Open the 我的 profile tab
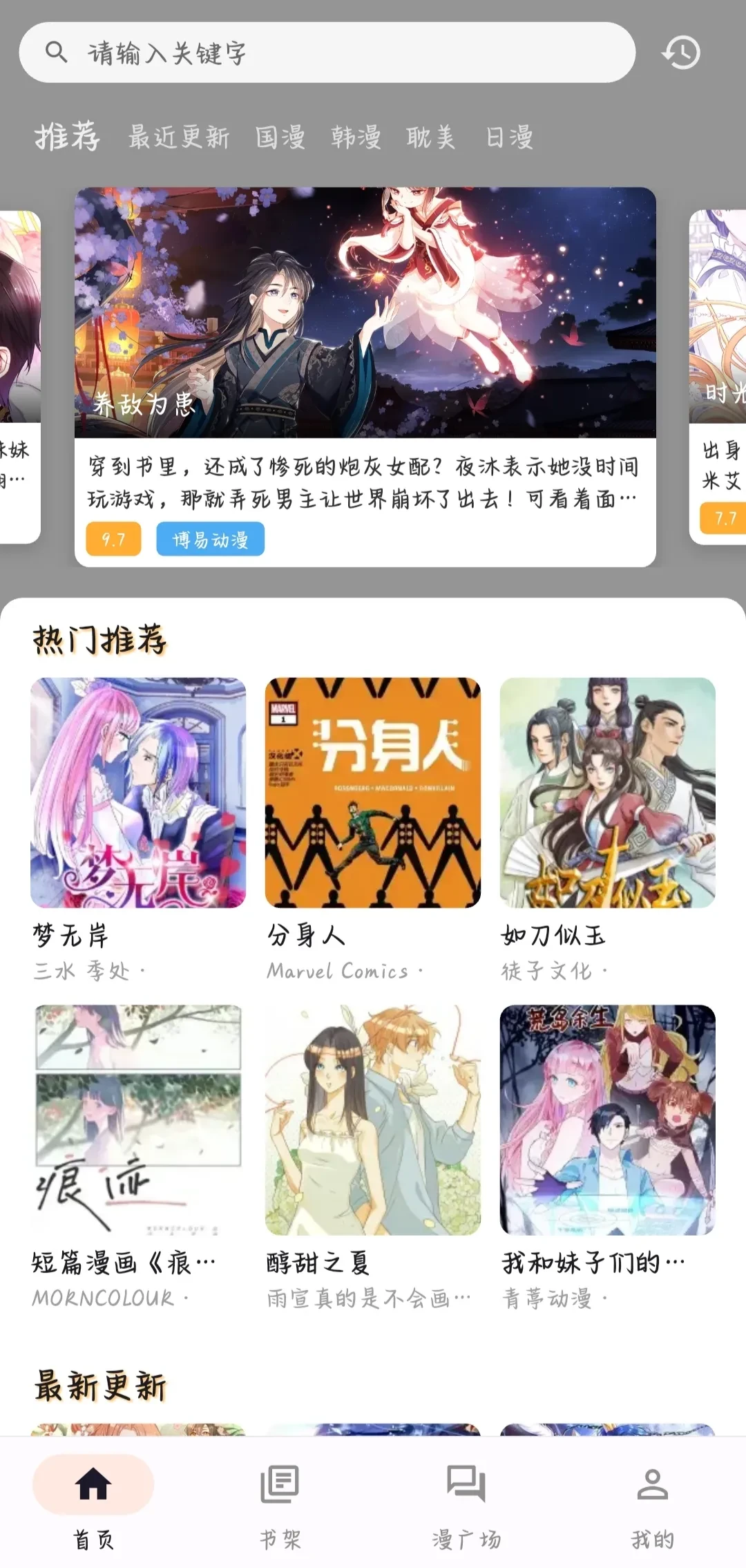Image resolution: width=746 pixels, height=1568 pixels. point(652,1502)
